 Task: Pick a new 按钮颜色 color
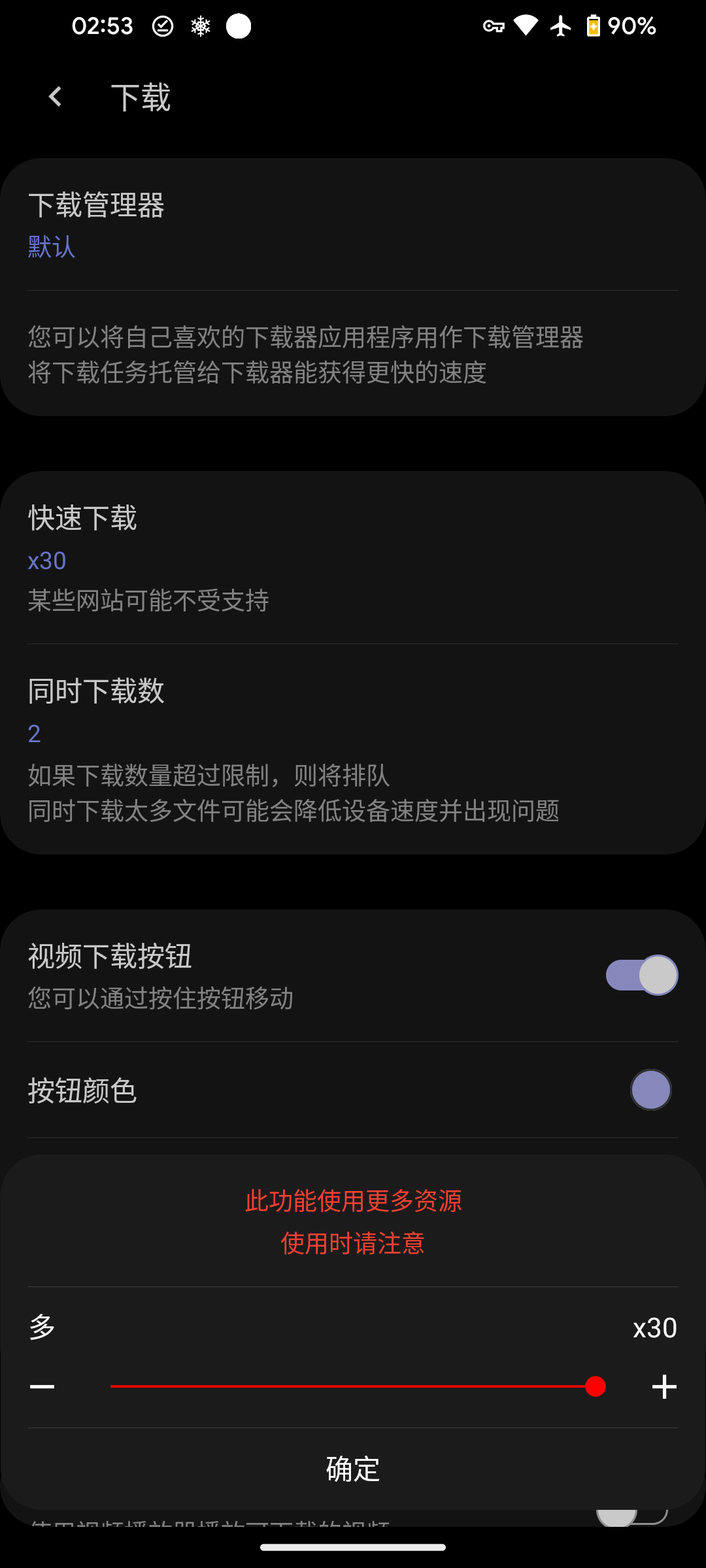[x=650, y=1090]
